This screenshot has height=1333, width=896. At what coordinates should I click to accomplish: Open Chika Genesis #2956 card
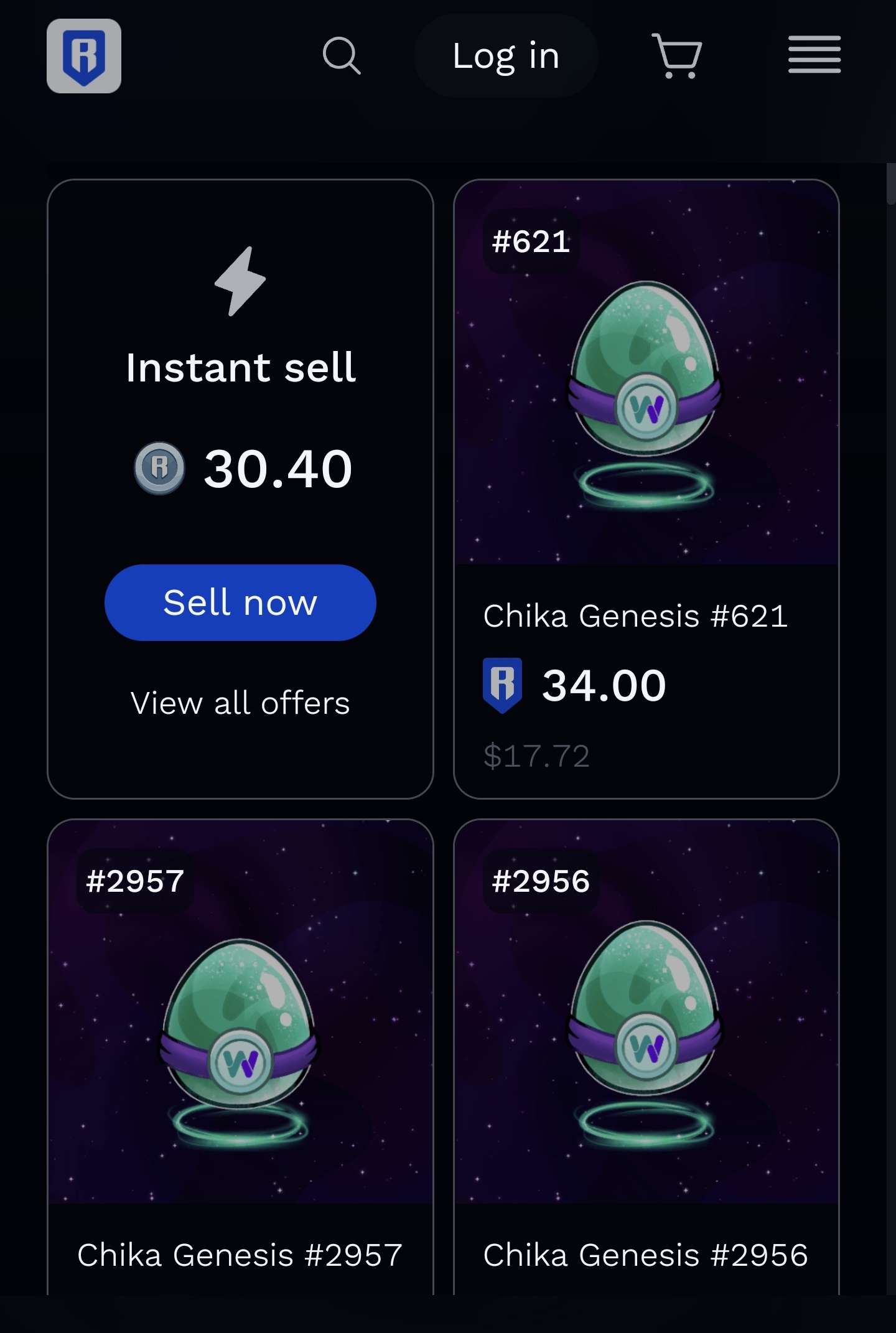(x=646, y=1058)
